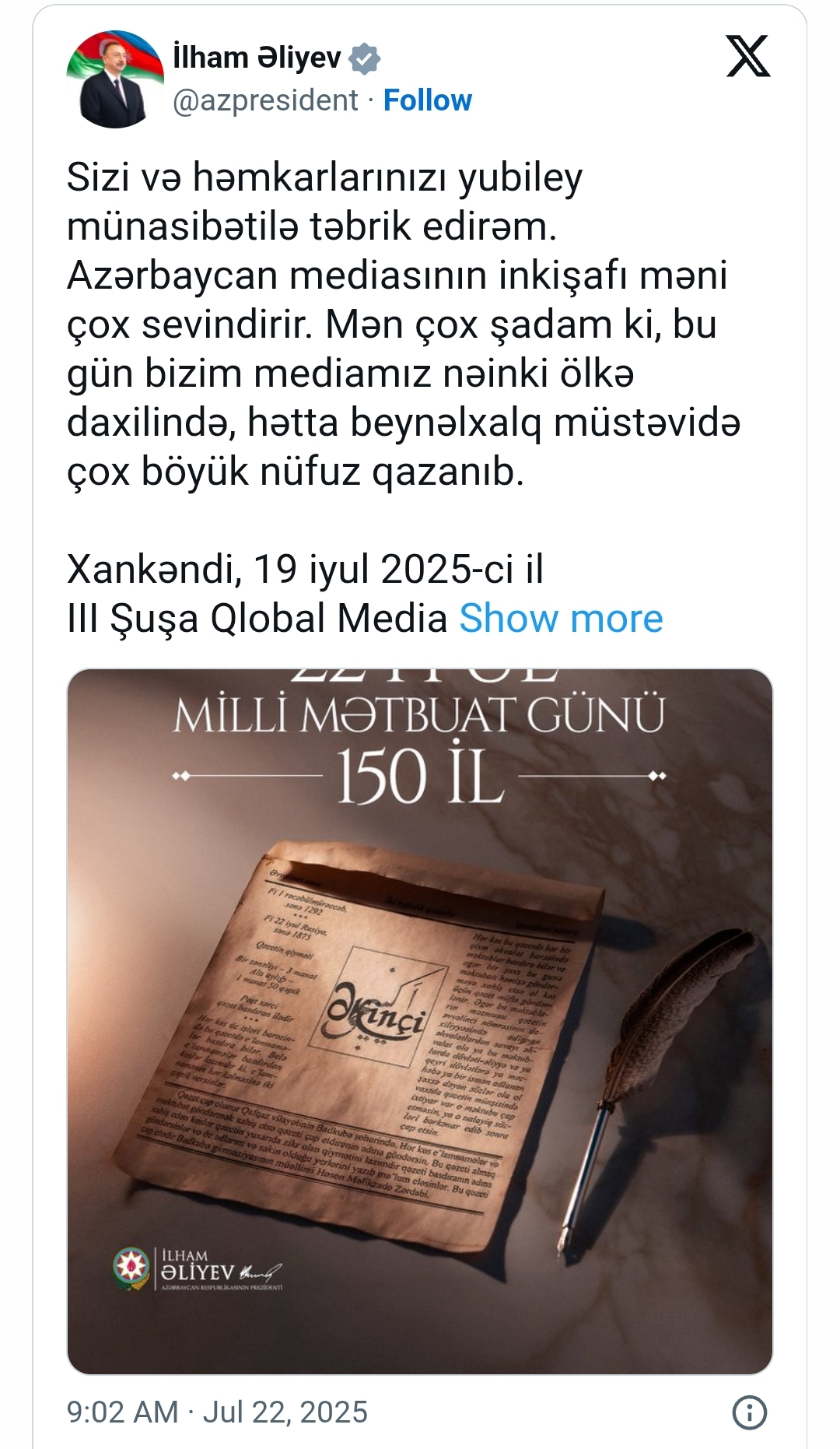Open the Milli Mətbuat Günü image

420,1021
